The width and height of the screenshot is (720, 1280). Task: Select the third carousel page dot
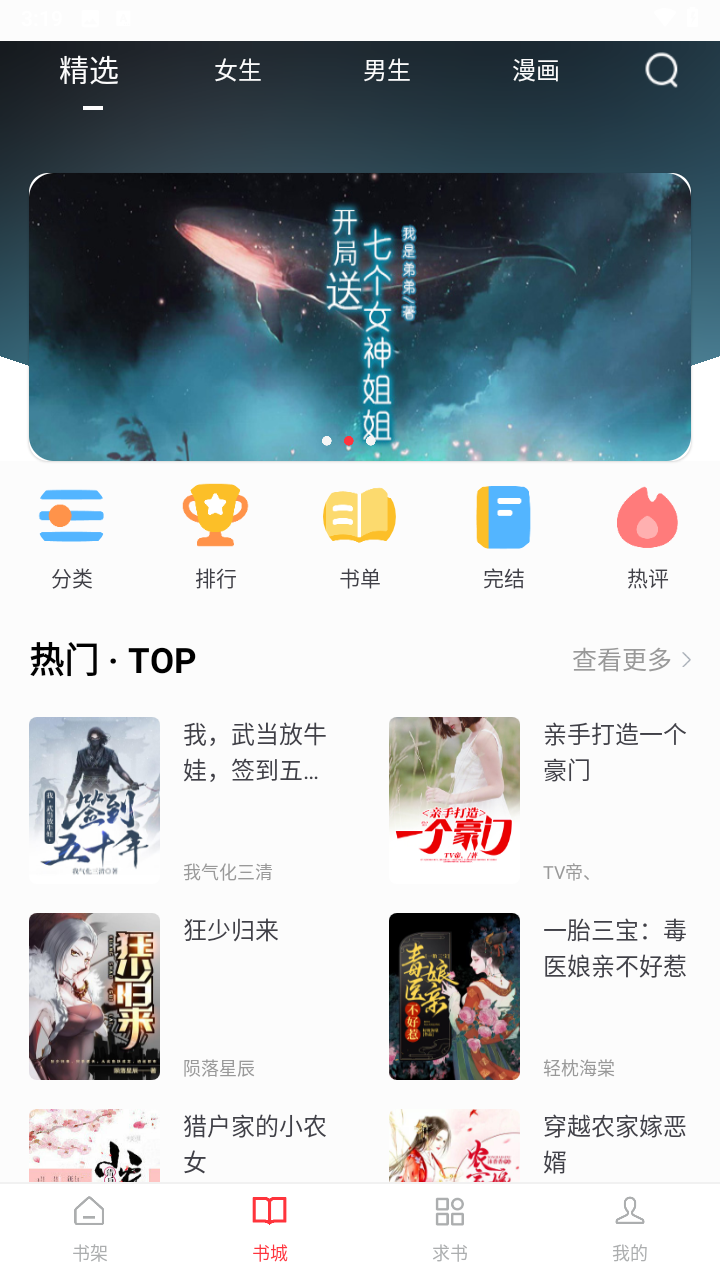[x=371, y=440]
